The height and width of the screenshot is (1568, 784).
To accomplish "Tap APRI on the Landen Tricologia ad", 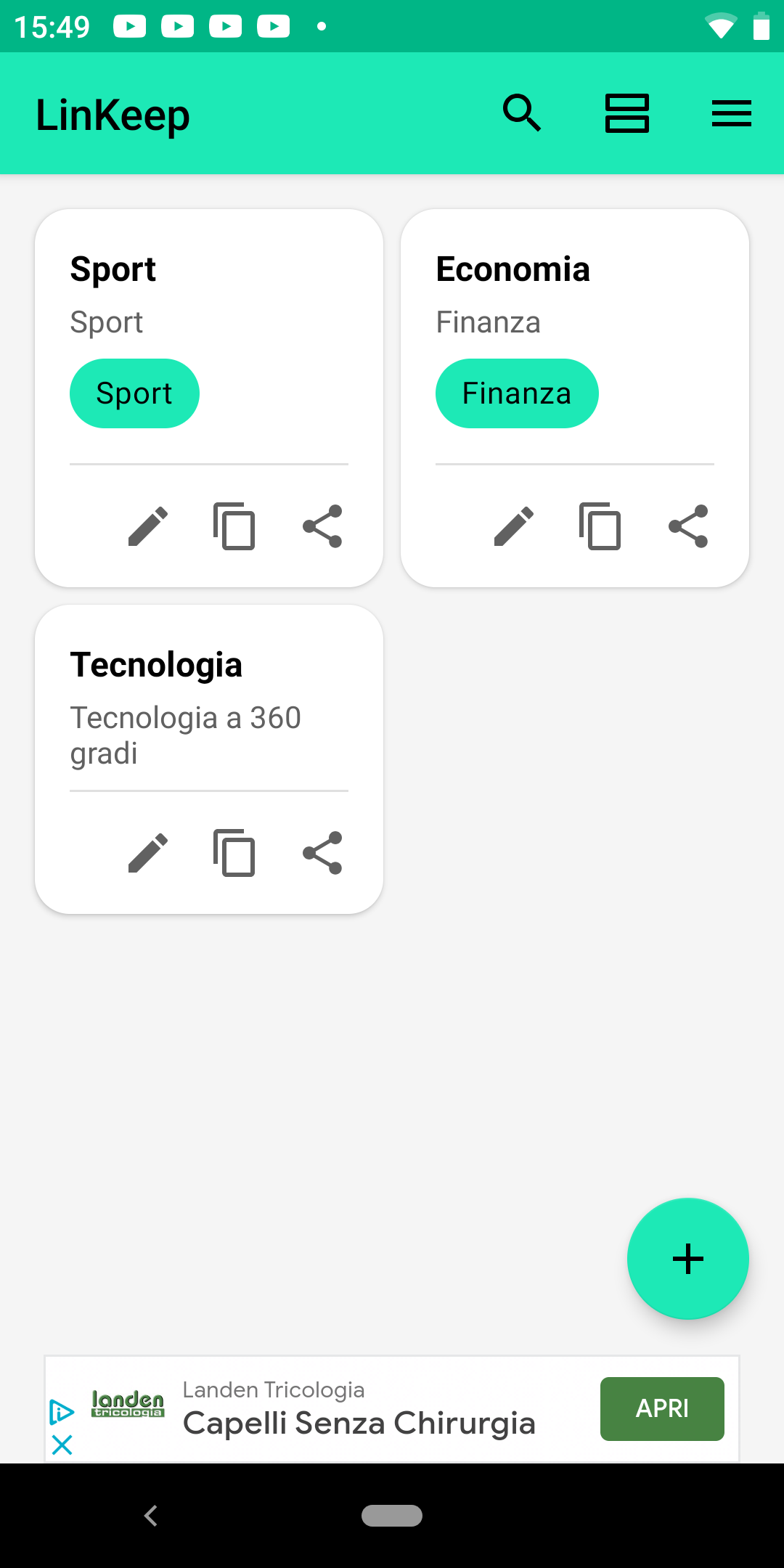I will tap(662, 1408).
